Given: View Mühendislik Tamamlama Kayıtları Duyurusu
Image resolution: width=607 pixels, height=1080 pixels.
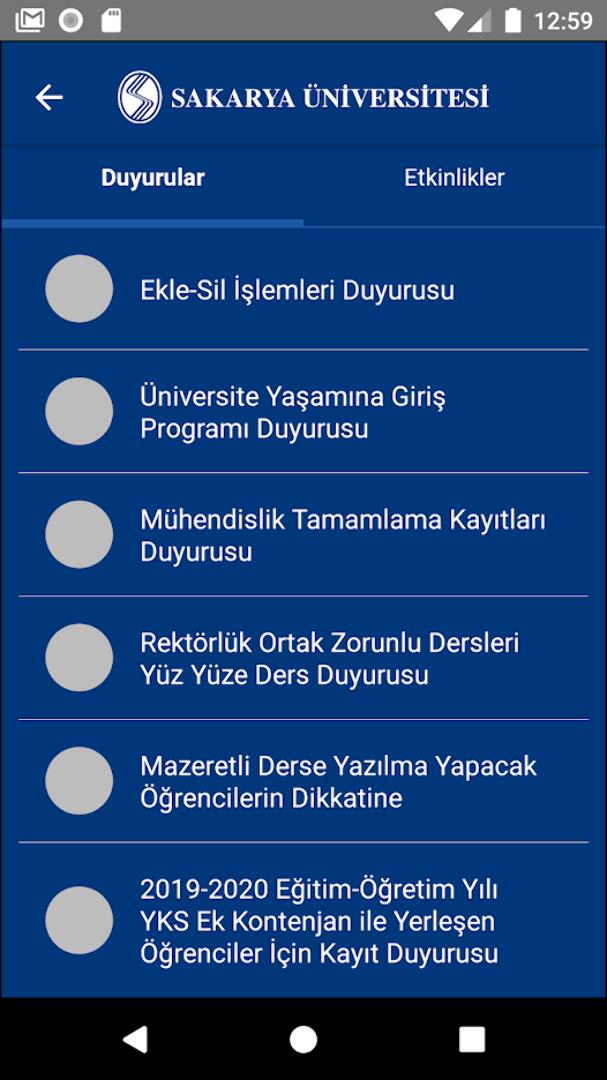Looking at the screenshot, I should point(303,535).
